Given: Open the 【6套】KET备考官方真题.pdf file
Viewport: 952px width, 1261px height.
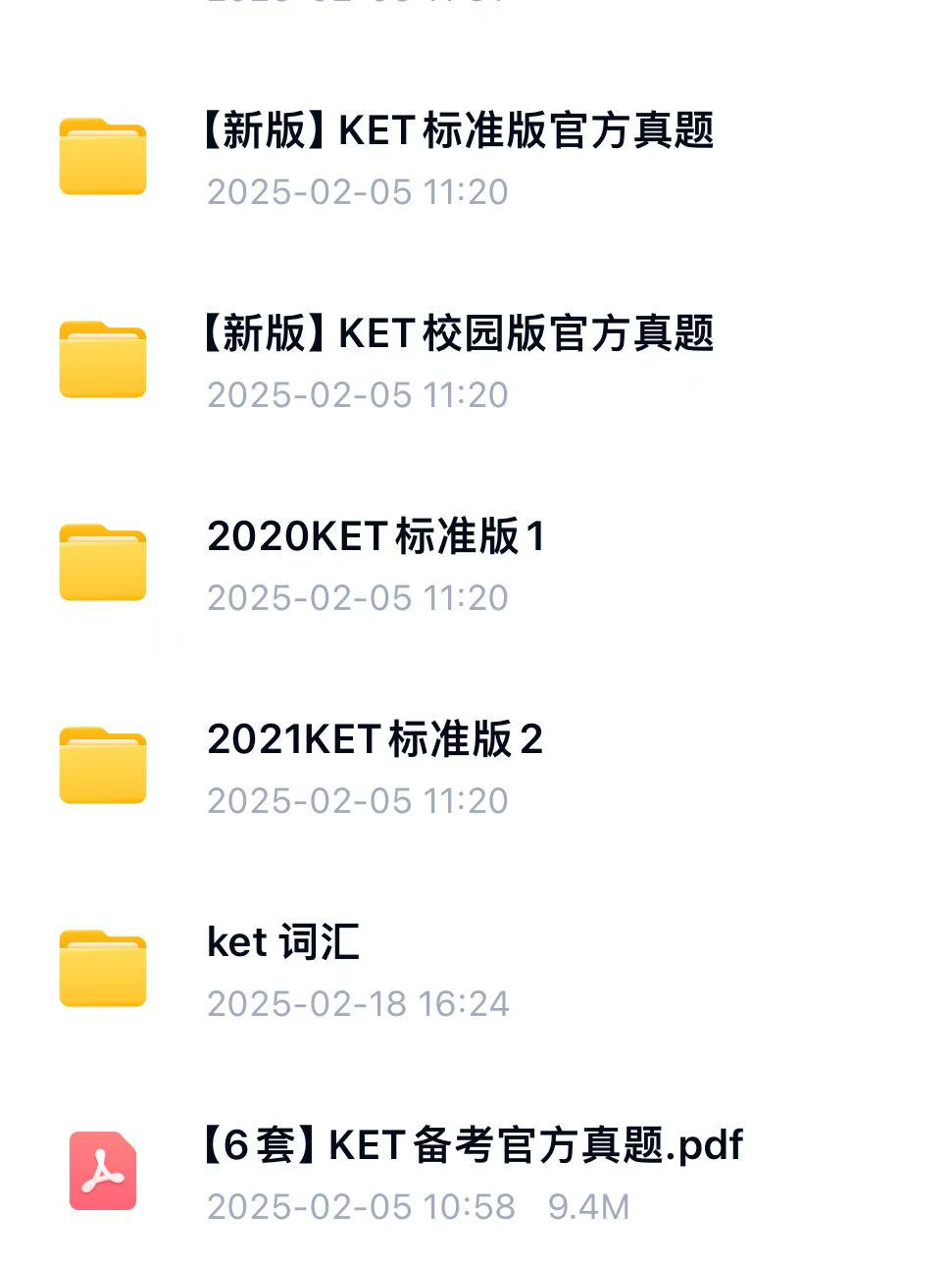Looking at the screenshot, I should (x=473, y=1146).
